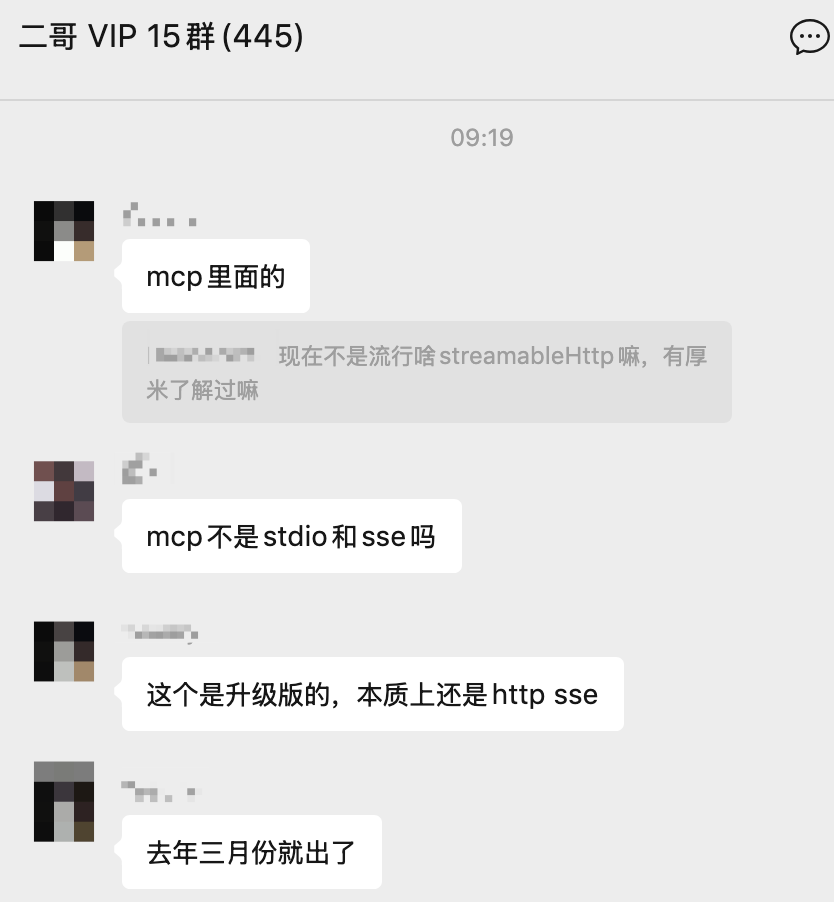Tap the avatar beside "mcp里面的"
The image size is (834, 902).
click(64, 231)
